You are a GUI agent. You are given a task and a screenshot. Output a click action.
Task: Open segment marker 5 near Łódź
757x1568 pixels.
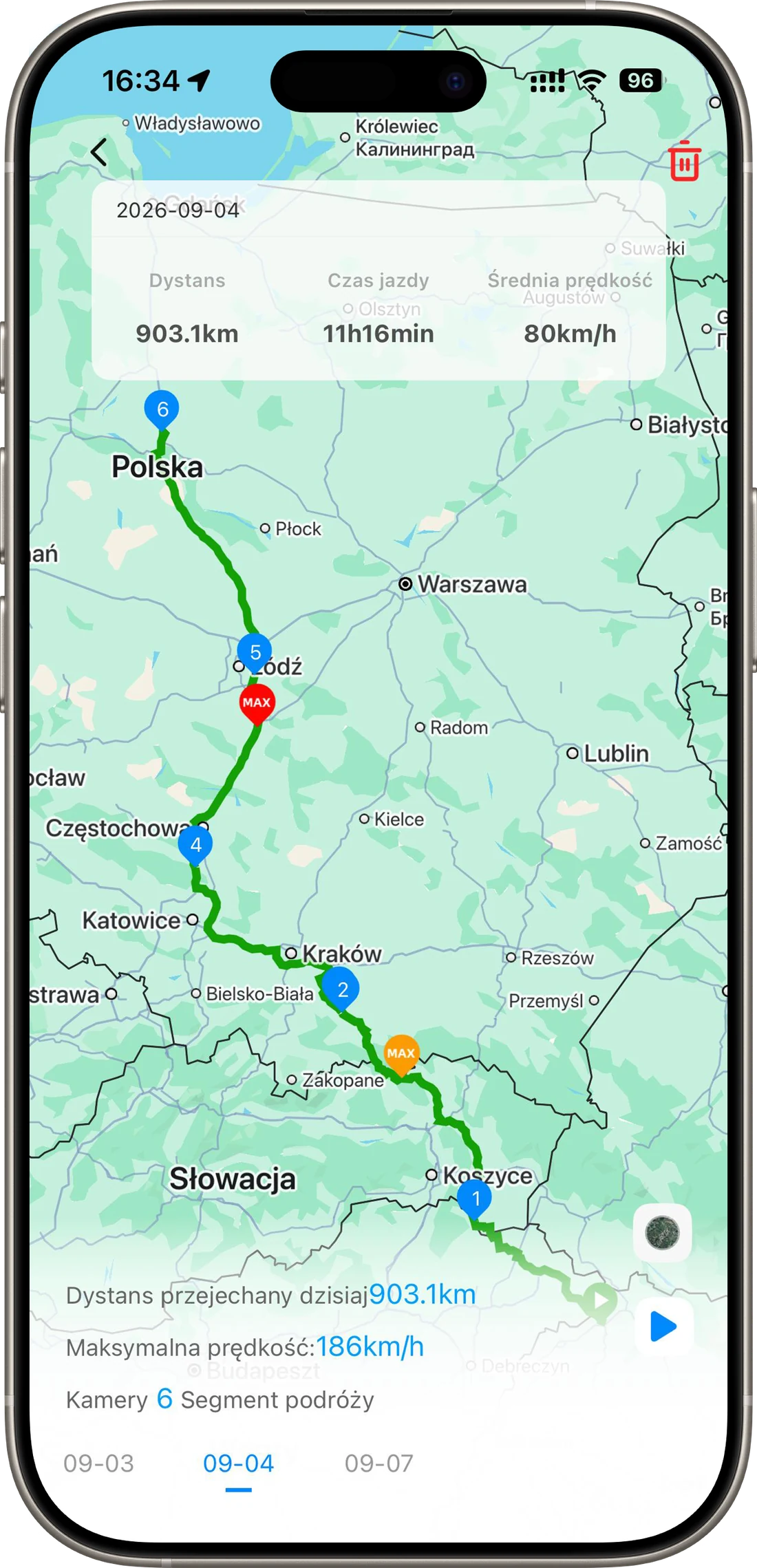pyautogui.click(x=255, y=654)
